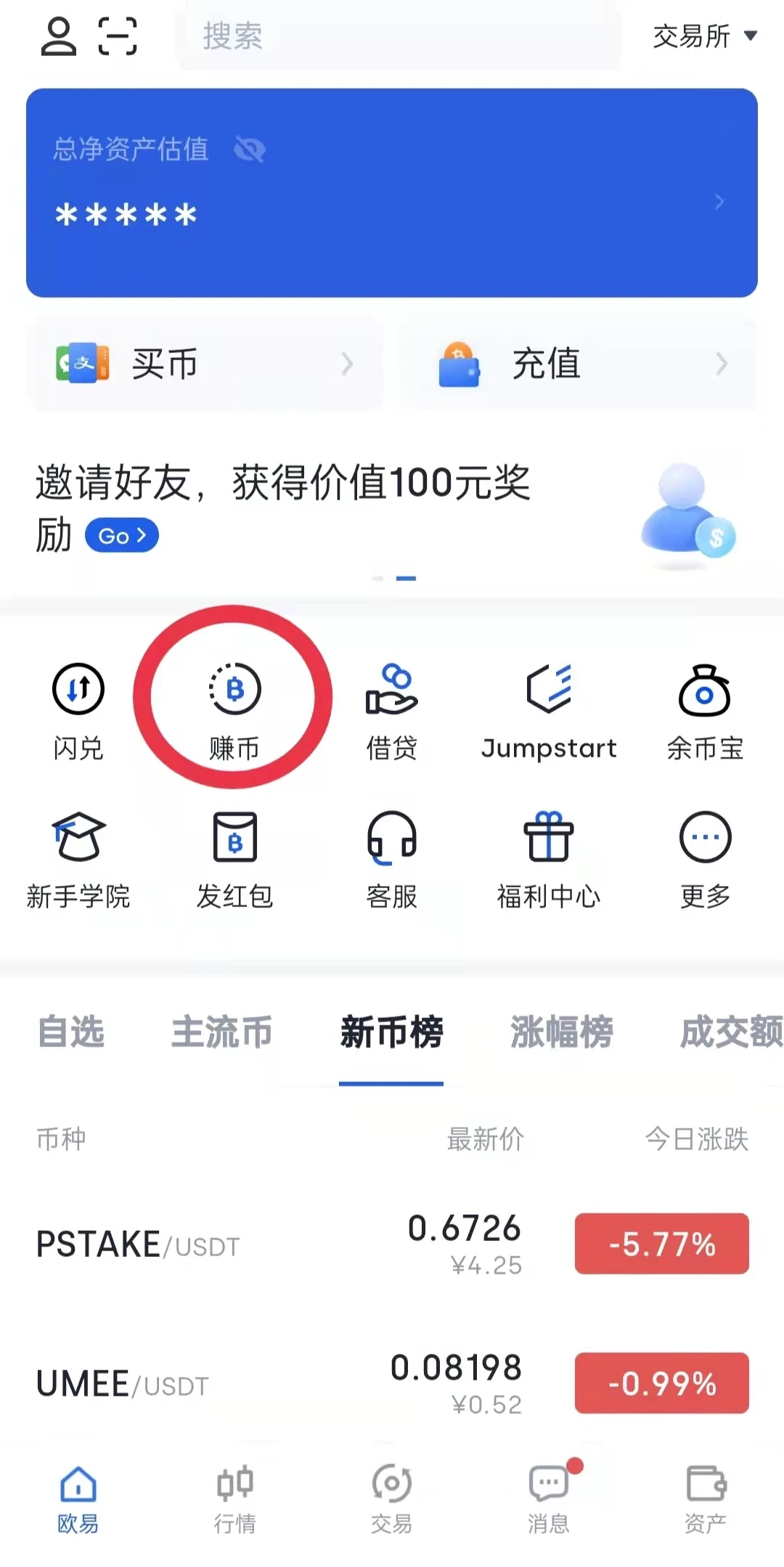
Task: Expand the 交易所 dropdown
Action: (704, 36)
